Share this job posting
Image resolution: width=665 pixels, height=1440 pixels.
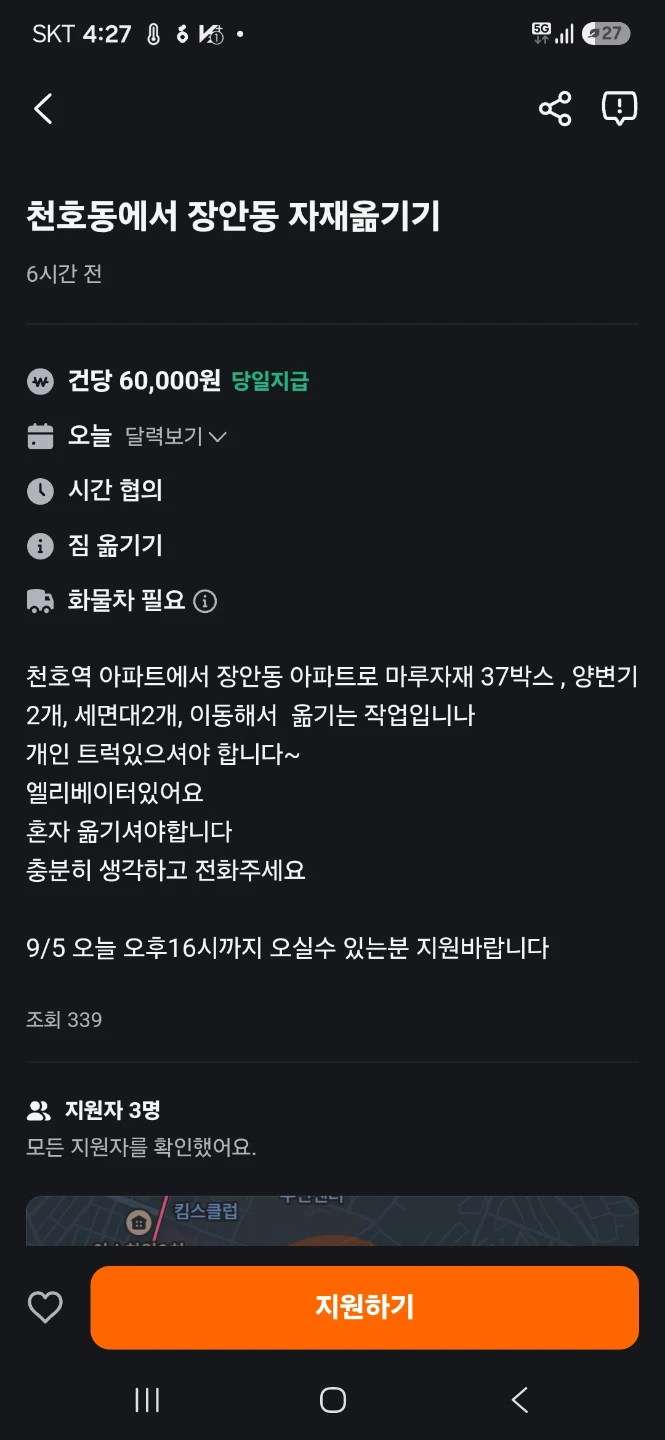pyautogui.click(x=555, y=108)
